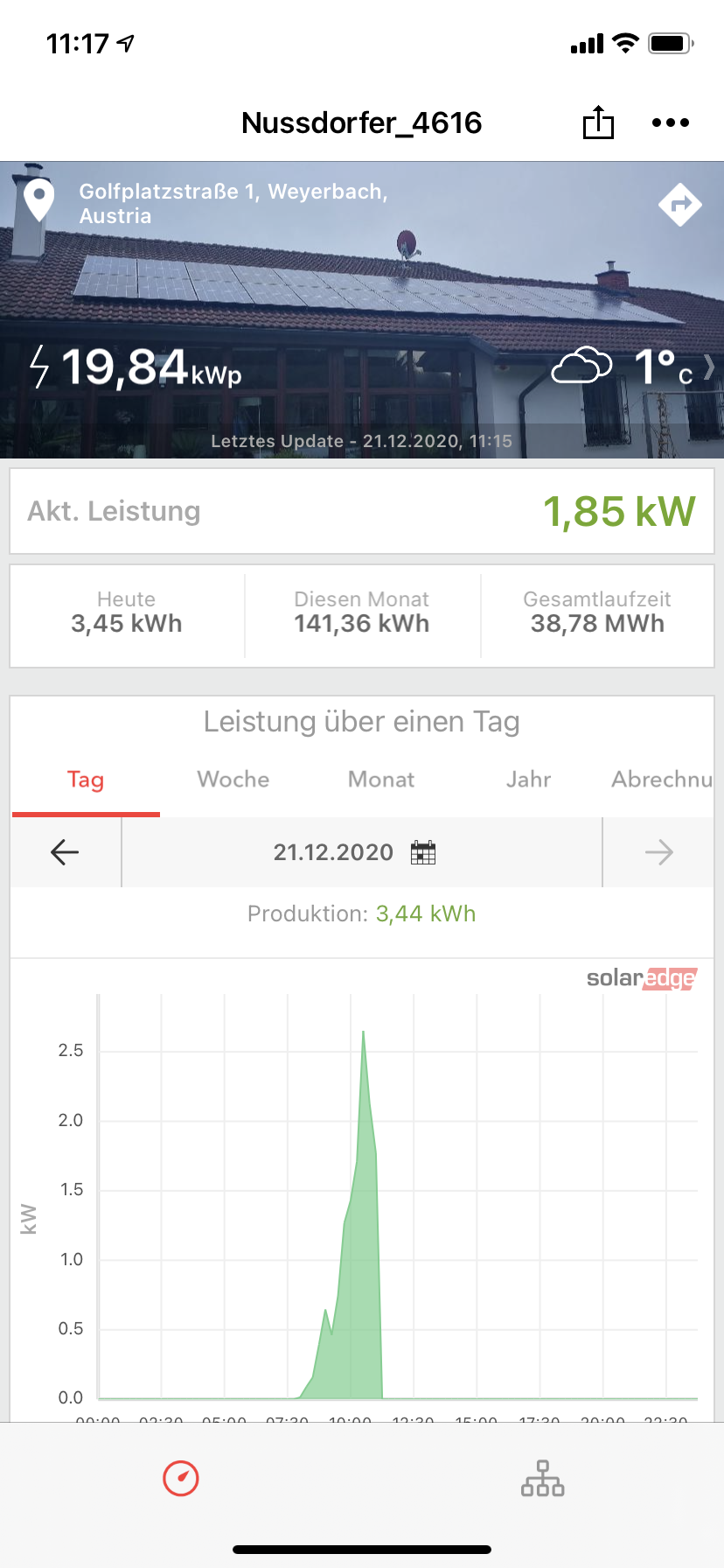Go to the next day
Image resolution: width=724 pixels, height=1568 pixels.
click(658, 852)
